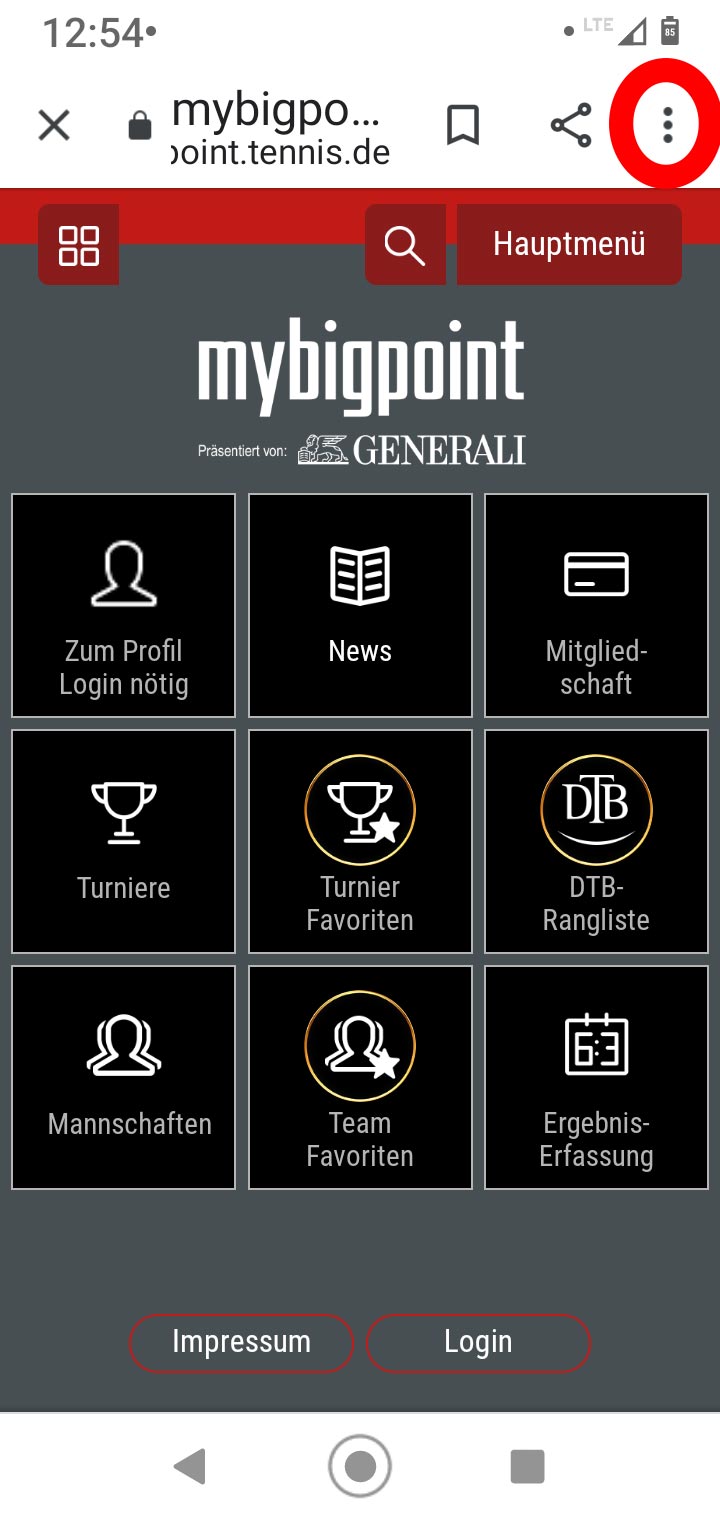Open the DTB-Rangliste tile
This screenshot has height=1520, width=720.
click(x=596, y=842)
